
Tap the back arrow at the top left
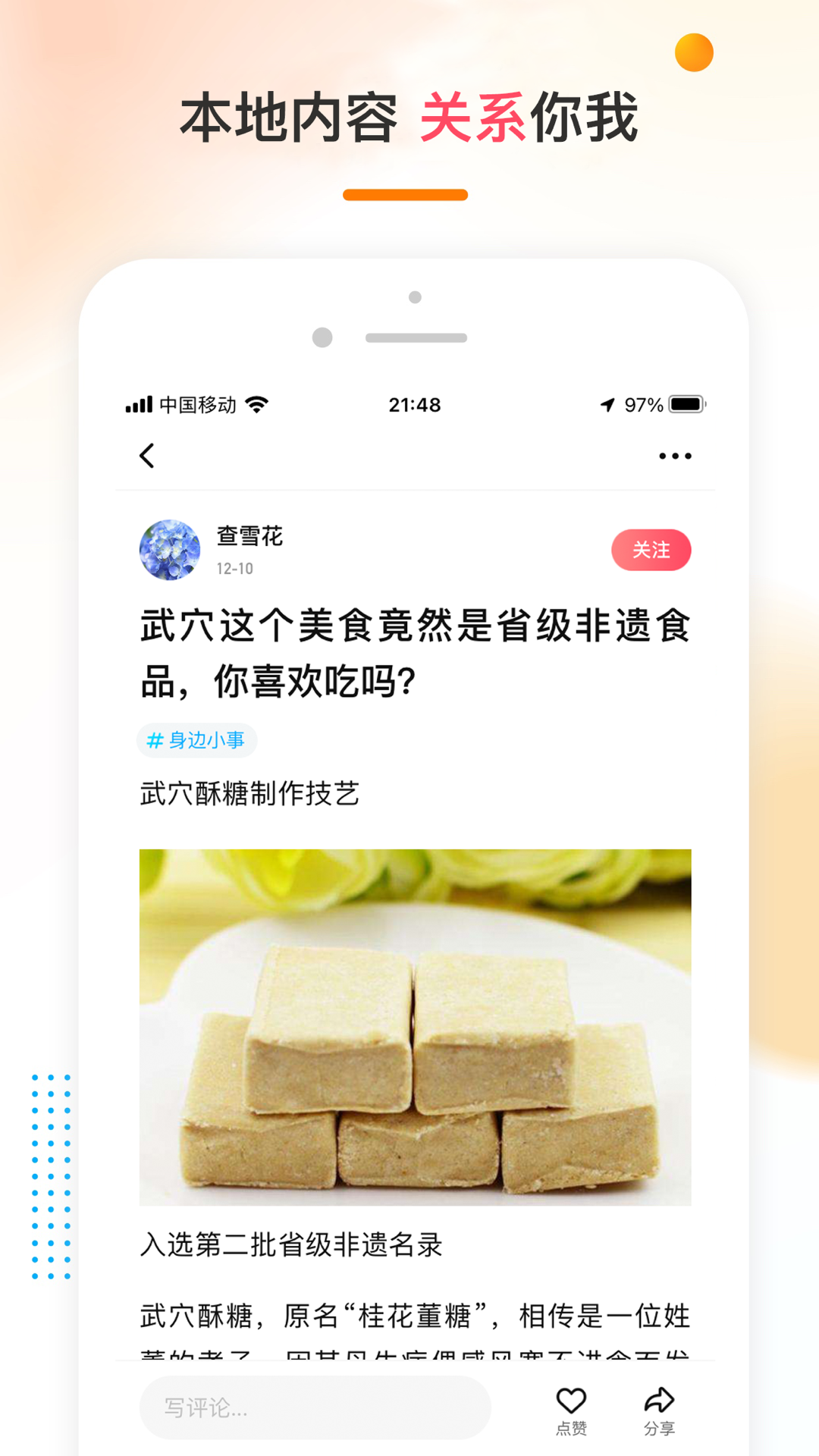pyautogui.click(x=146, y=455)
